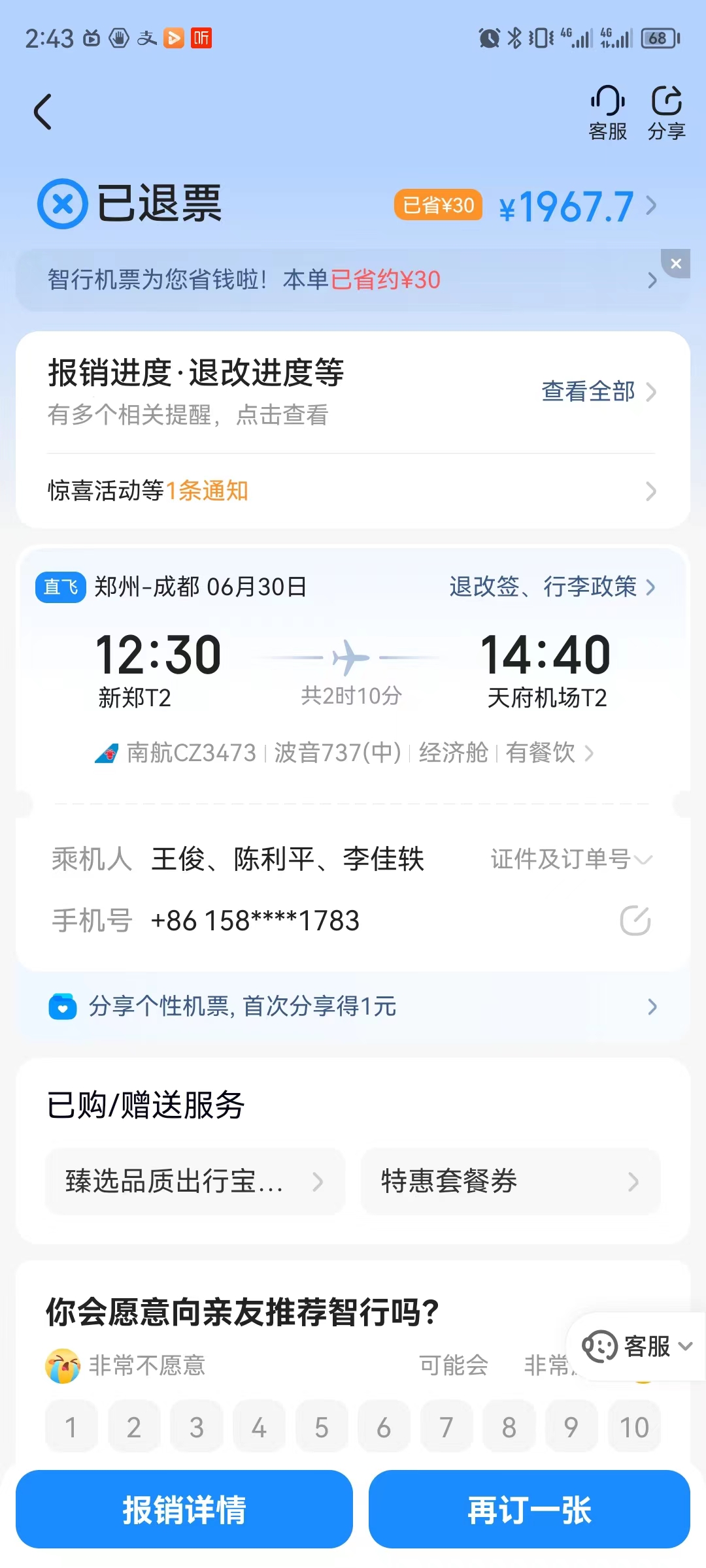Image resolution: width=706 pixels, height=1568 pixels.
Task: Open 客服 customer service in header
Action: click(x=608, y=113)
